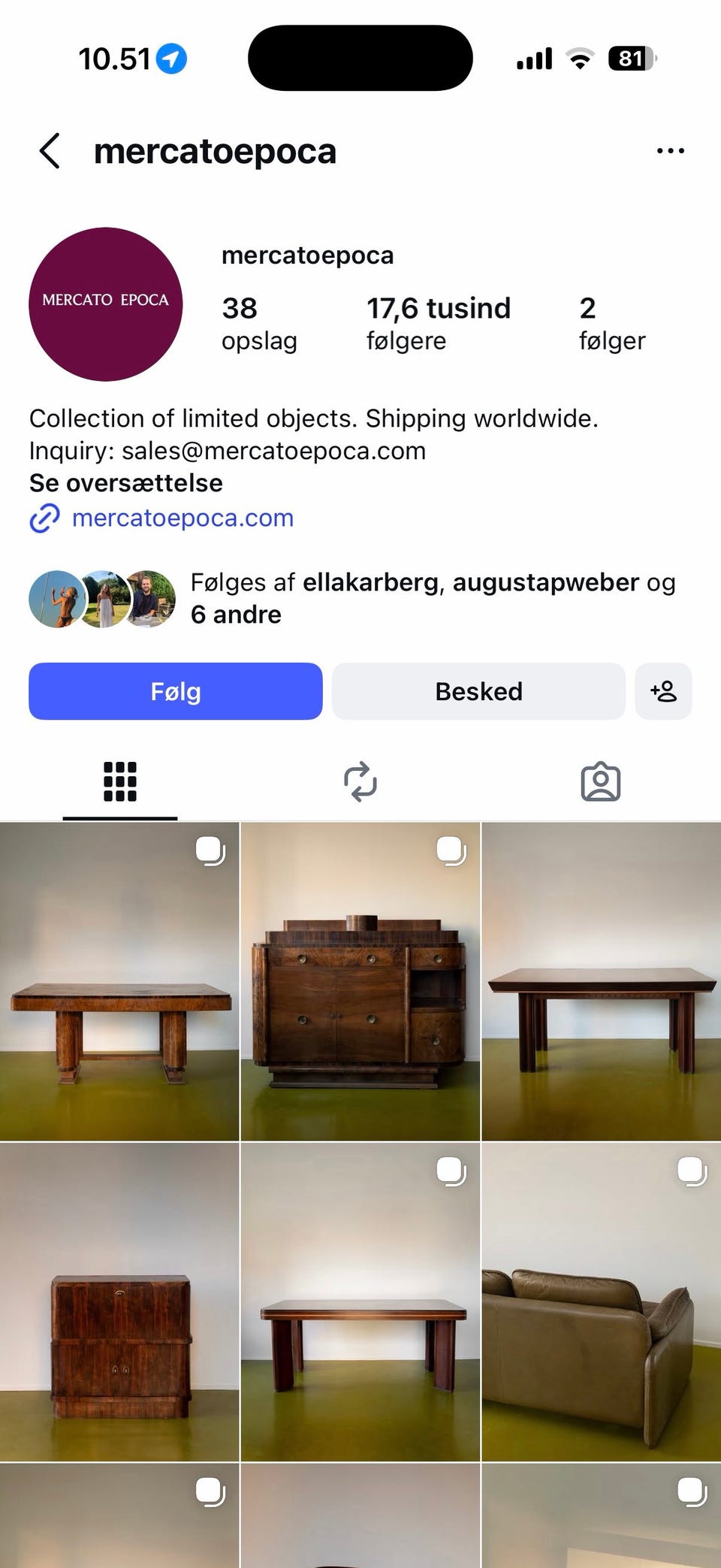The image size is (721, 1568).
Task: View the 17,6 tusind følgere list
Action: click(x=439, y=322)
